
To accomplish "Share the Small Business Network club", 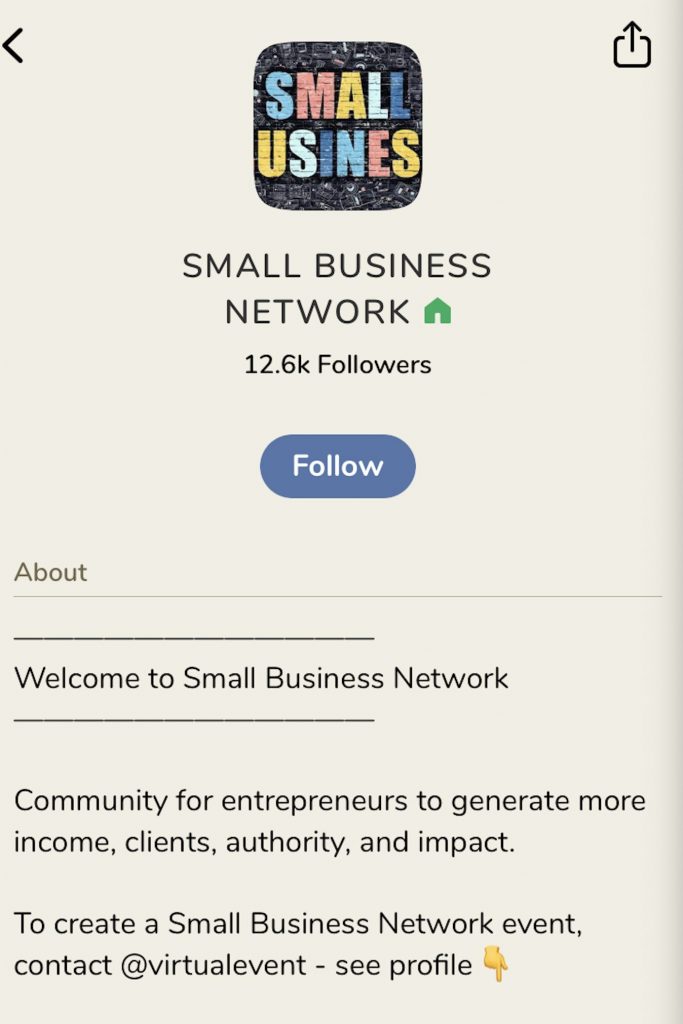I will coord(632,46).
